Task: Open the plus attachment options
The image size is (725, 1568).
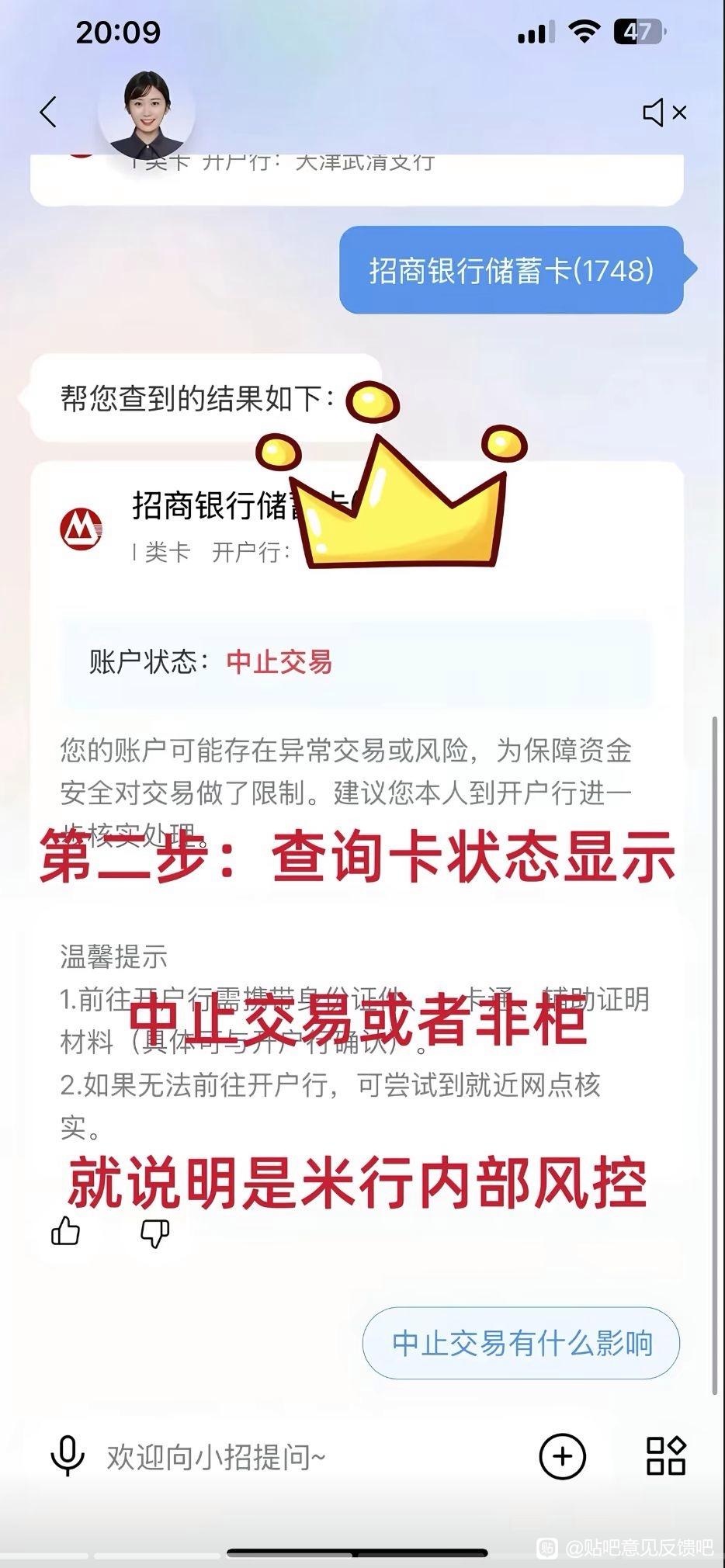Action: click(562, 1456)
